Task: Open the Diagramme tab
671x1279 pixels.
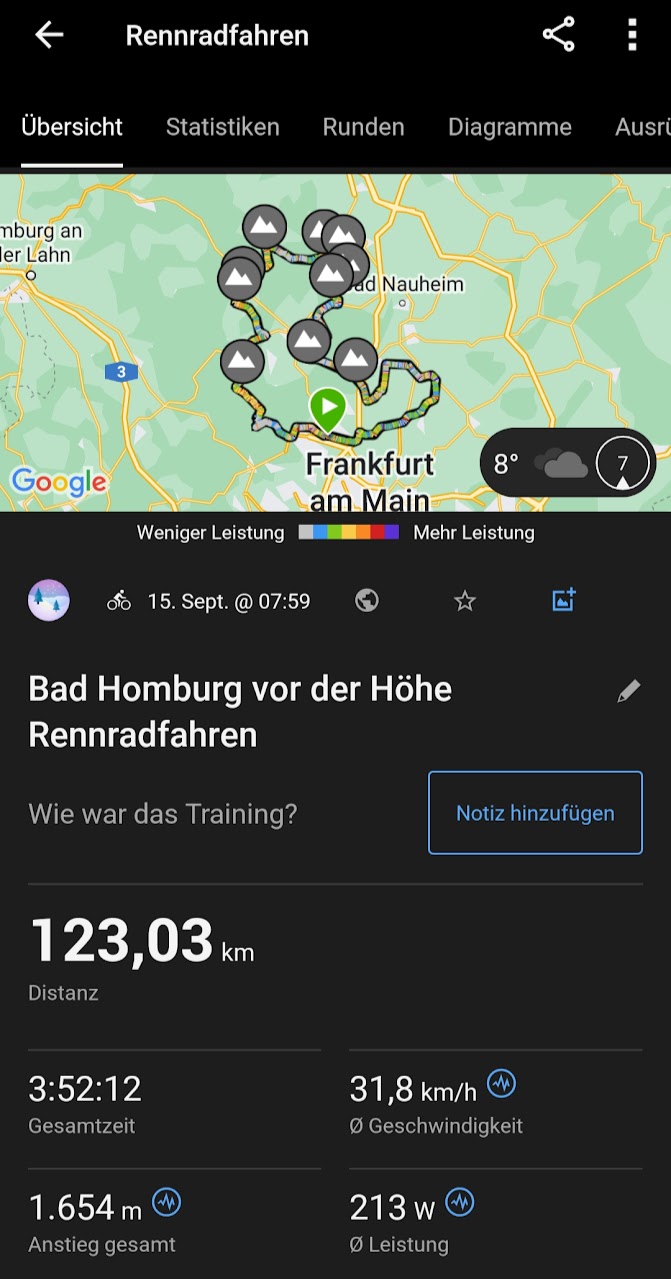Action: 509,127
